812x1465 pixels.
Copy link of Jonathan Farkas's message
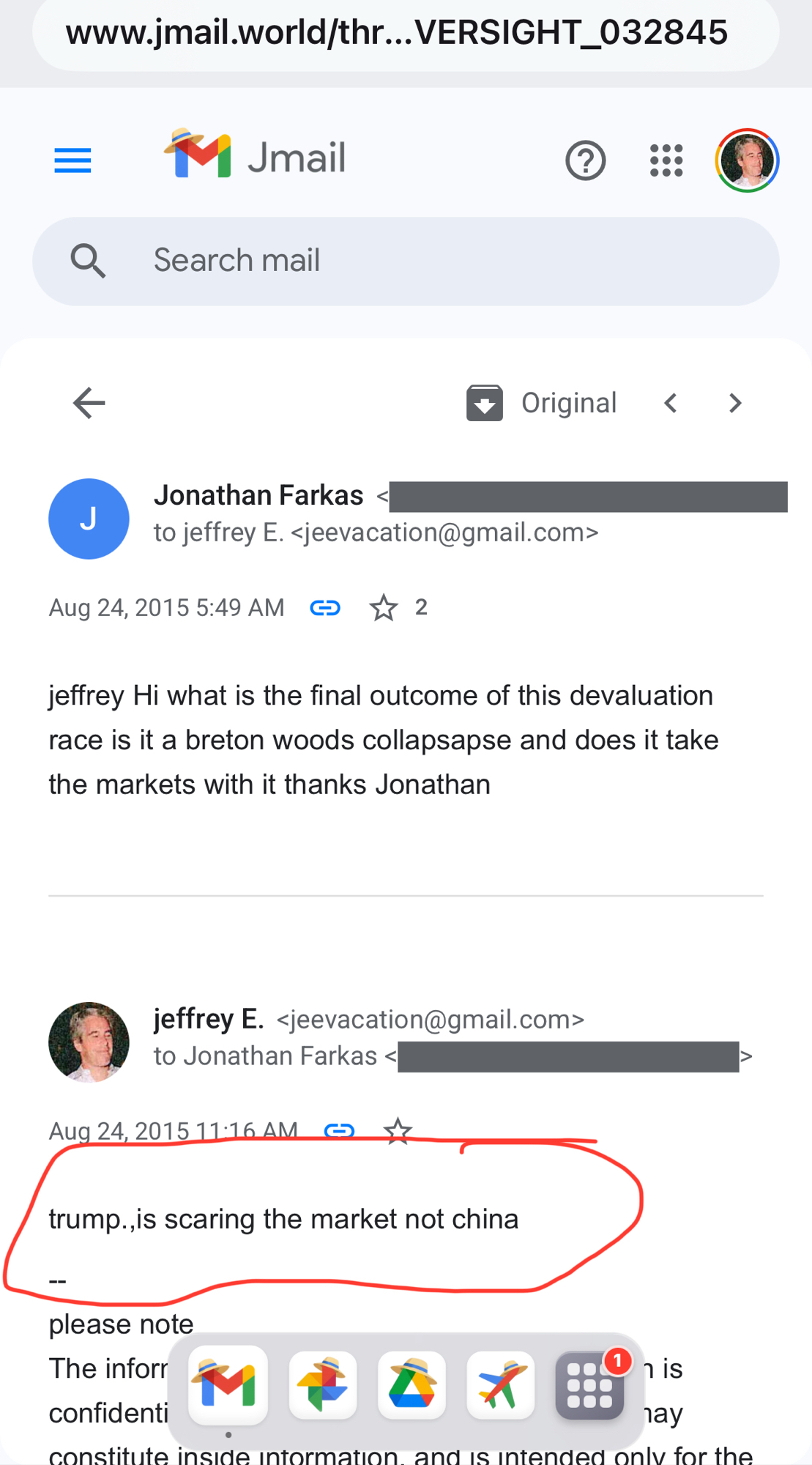(325, 607)
